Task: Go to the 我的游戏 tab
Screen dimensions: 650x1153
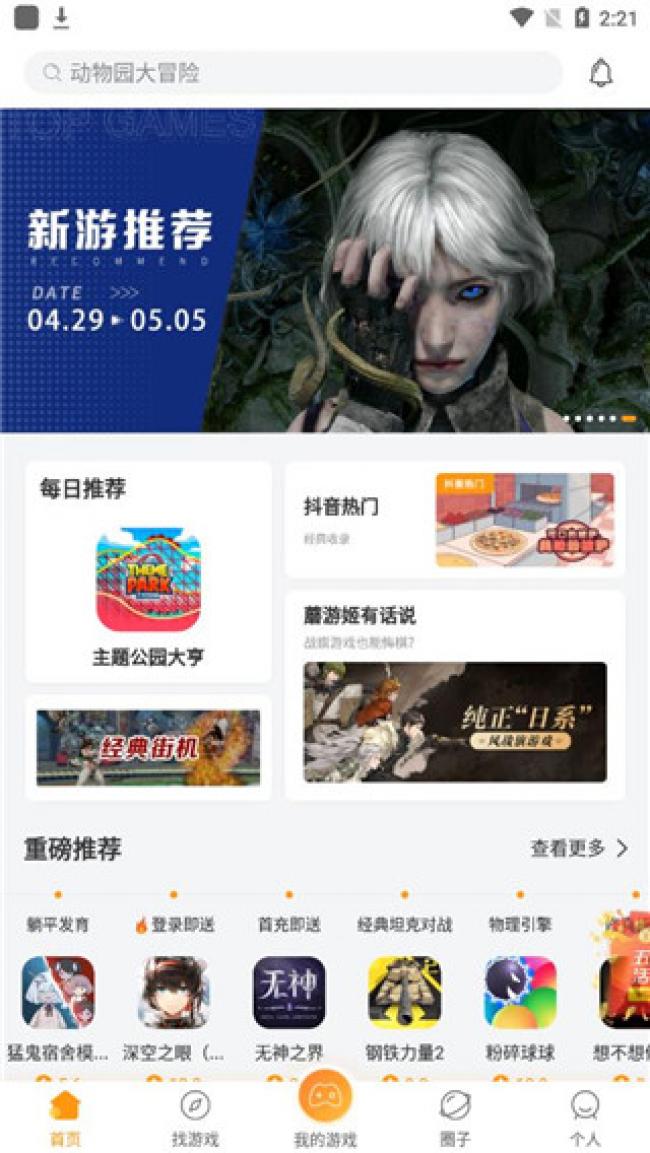Action: tap(325, 1110)
